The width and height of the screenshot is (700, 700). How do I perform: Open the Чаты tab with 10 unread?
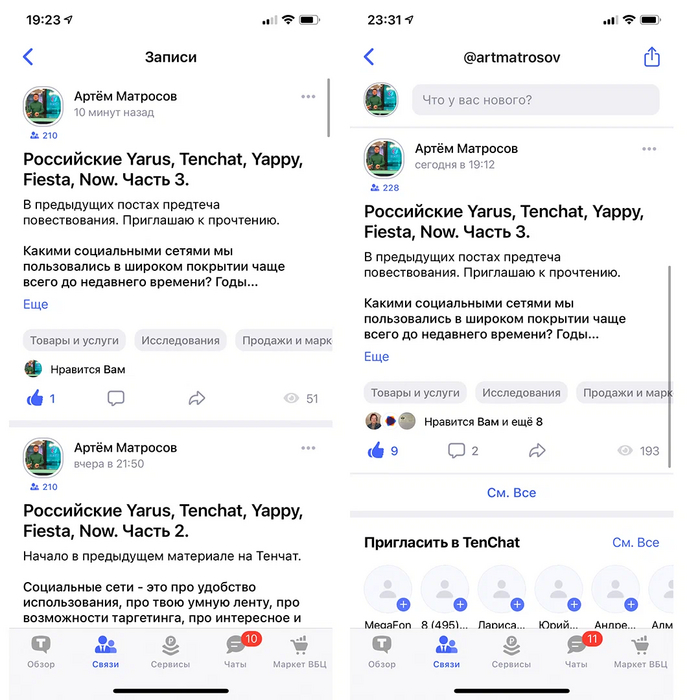pyautogui.click(x=236, y=650)
